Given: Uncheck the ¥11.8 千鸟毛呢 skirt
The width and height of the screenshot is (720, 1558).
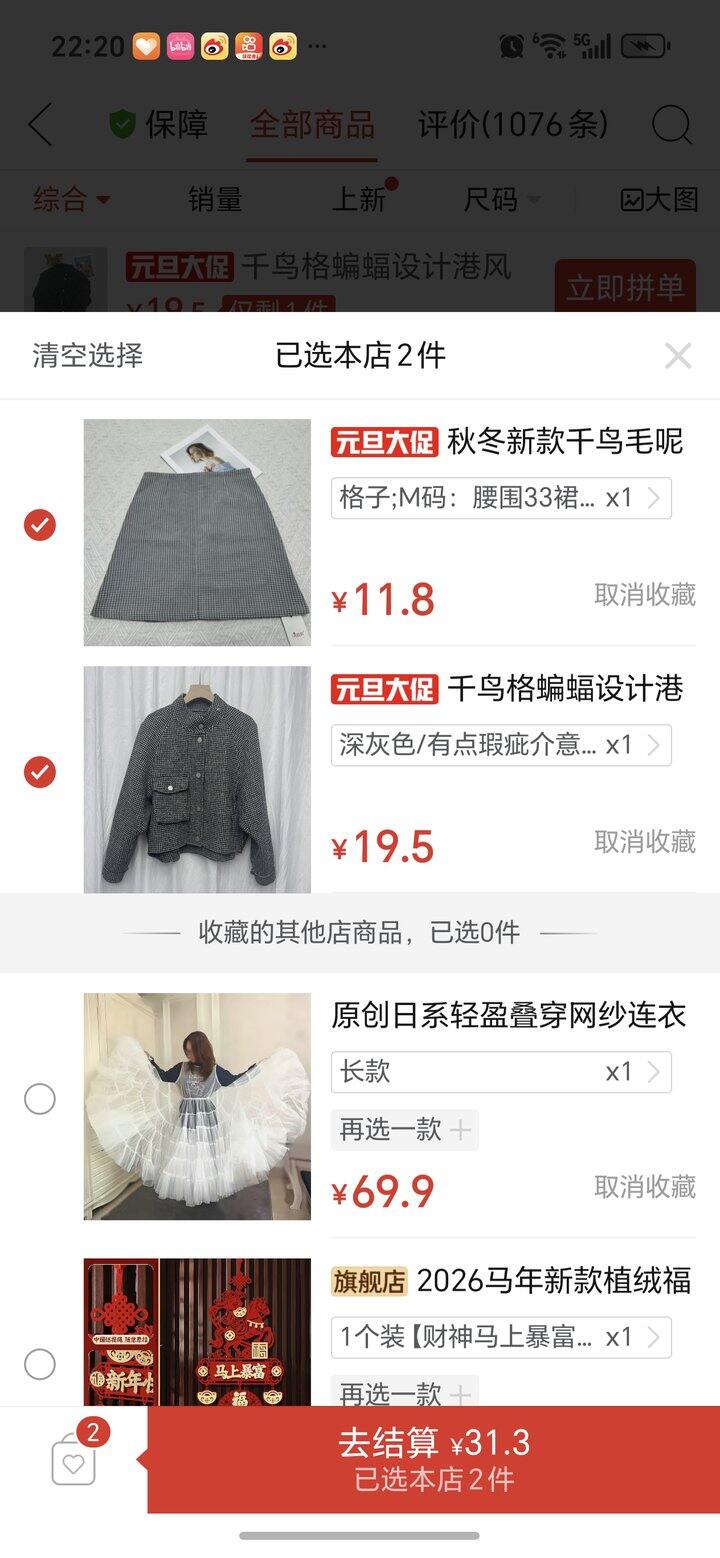Looking at the screenshot, I should tap(40, 525).
